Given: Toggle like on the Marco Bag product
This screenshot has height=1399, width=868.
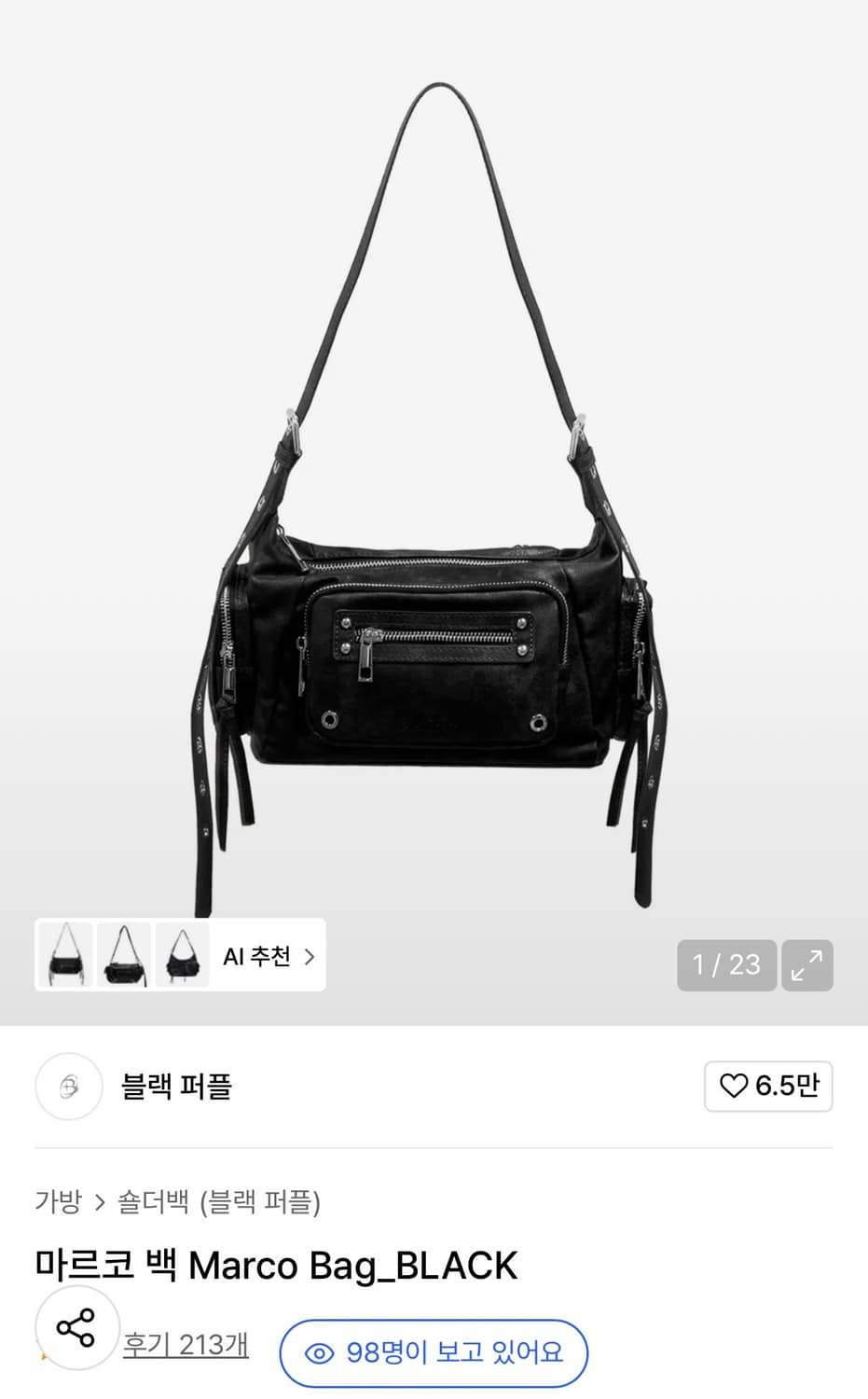Looking at the screenshot, I should coord(768,1087).
